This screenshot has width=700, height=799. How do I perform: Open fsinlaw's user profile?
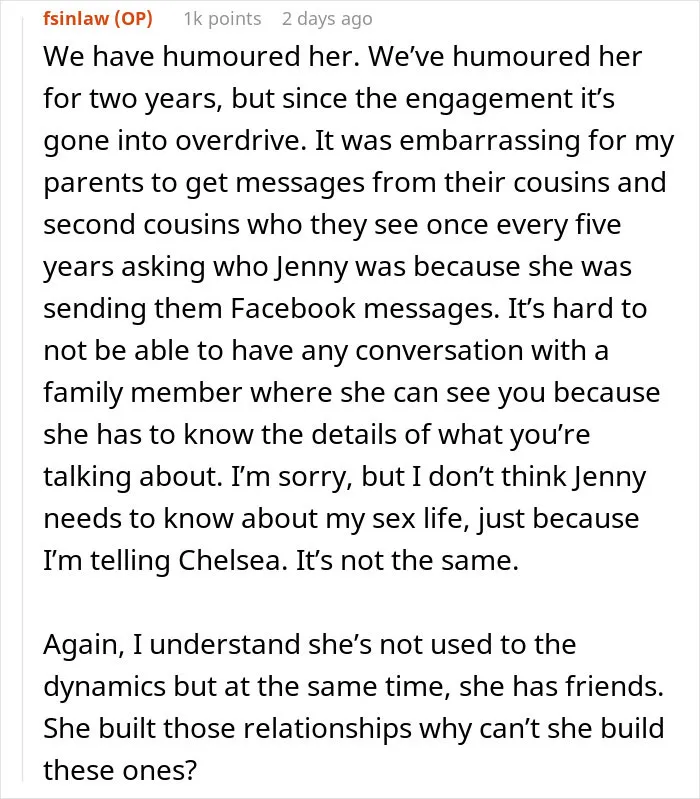76,19
